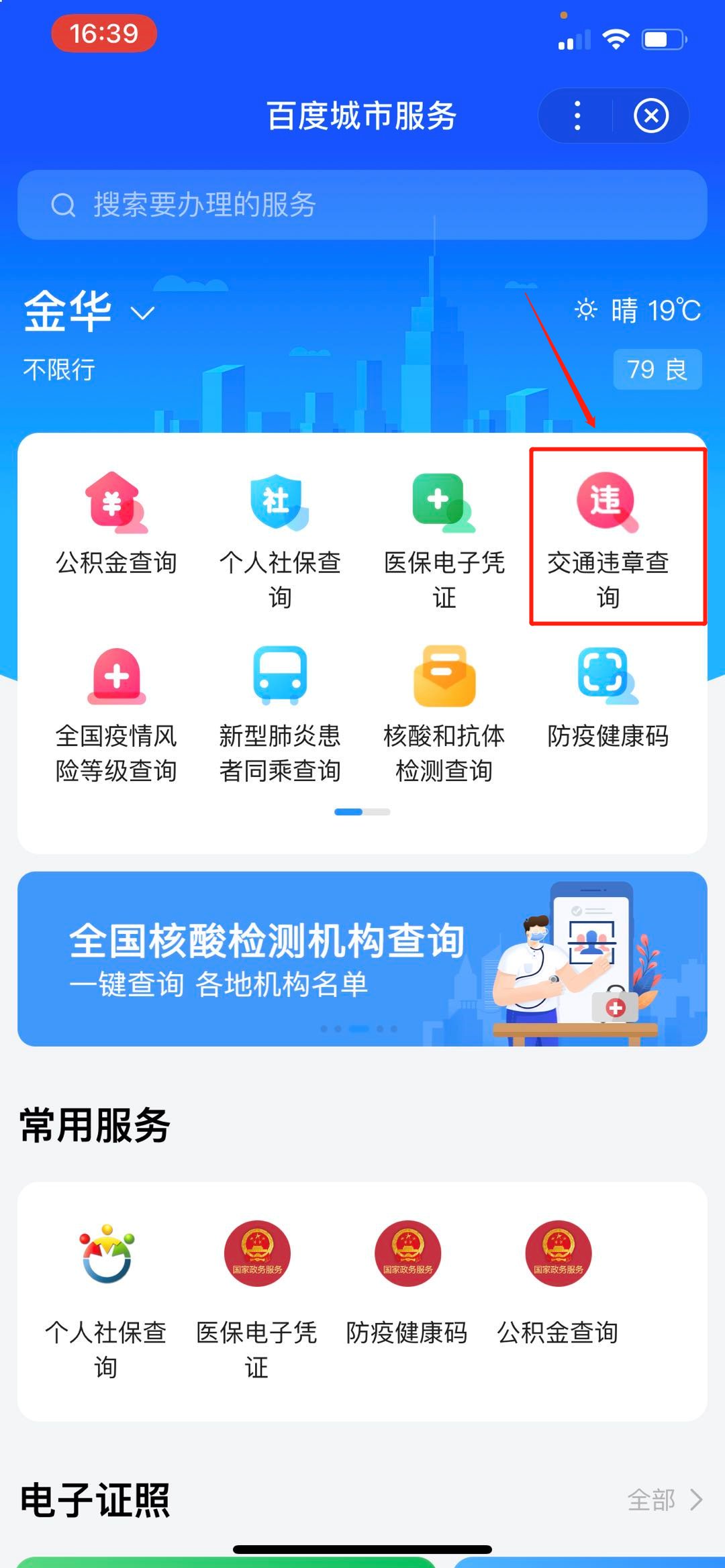Open 个人社保查询 in the top service grid
This screenshot has height=1568, width=725.
pos(280,537)
